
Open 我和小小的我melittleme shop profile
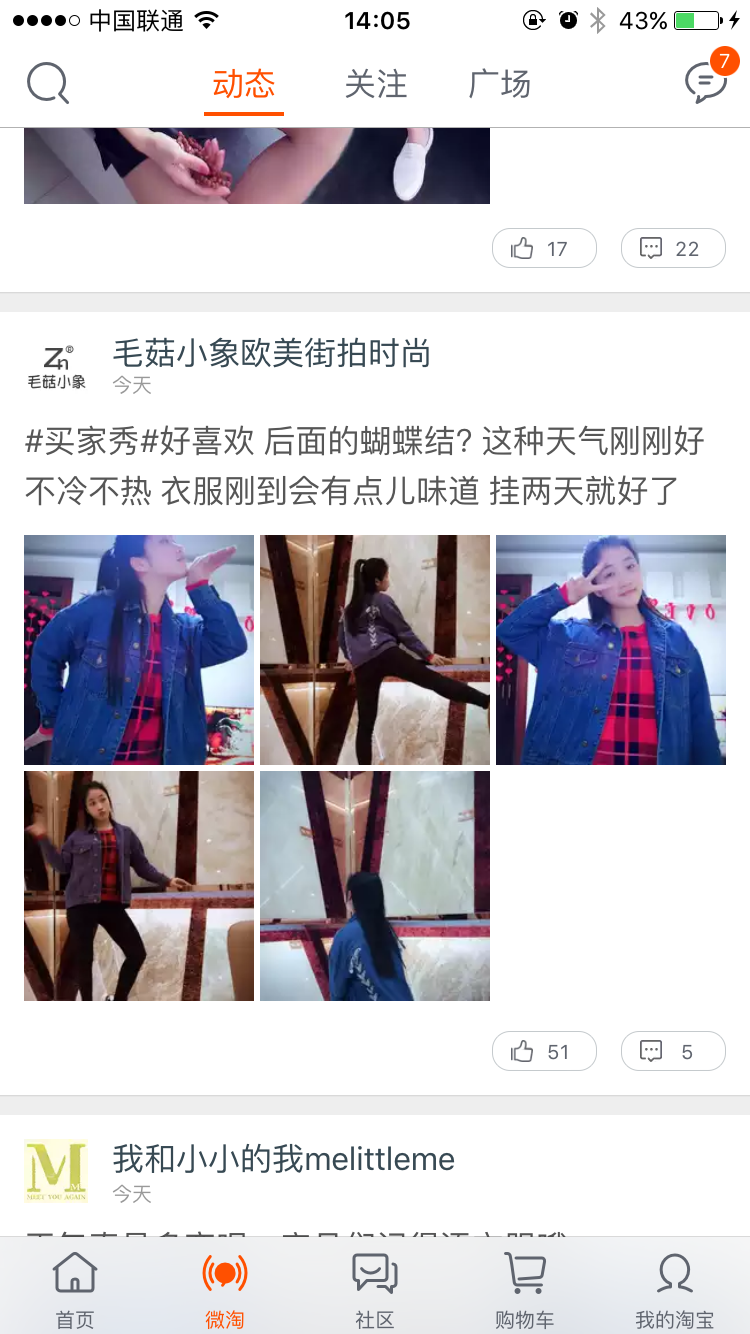[x=283, y=1159]
